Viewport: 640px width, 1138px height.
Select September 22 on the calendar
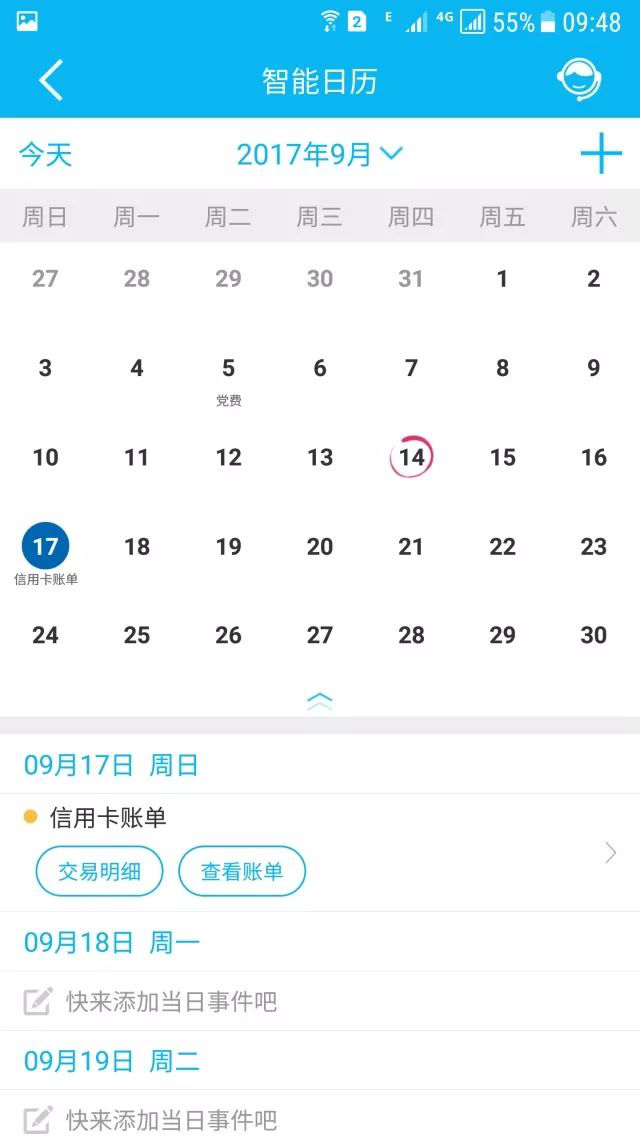click(502, 547)
